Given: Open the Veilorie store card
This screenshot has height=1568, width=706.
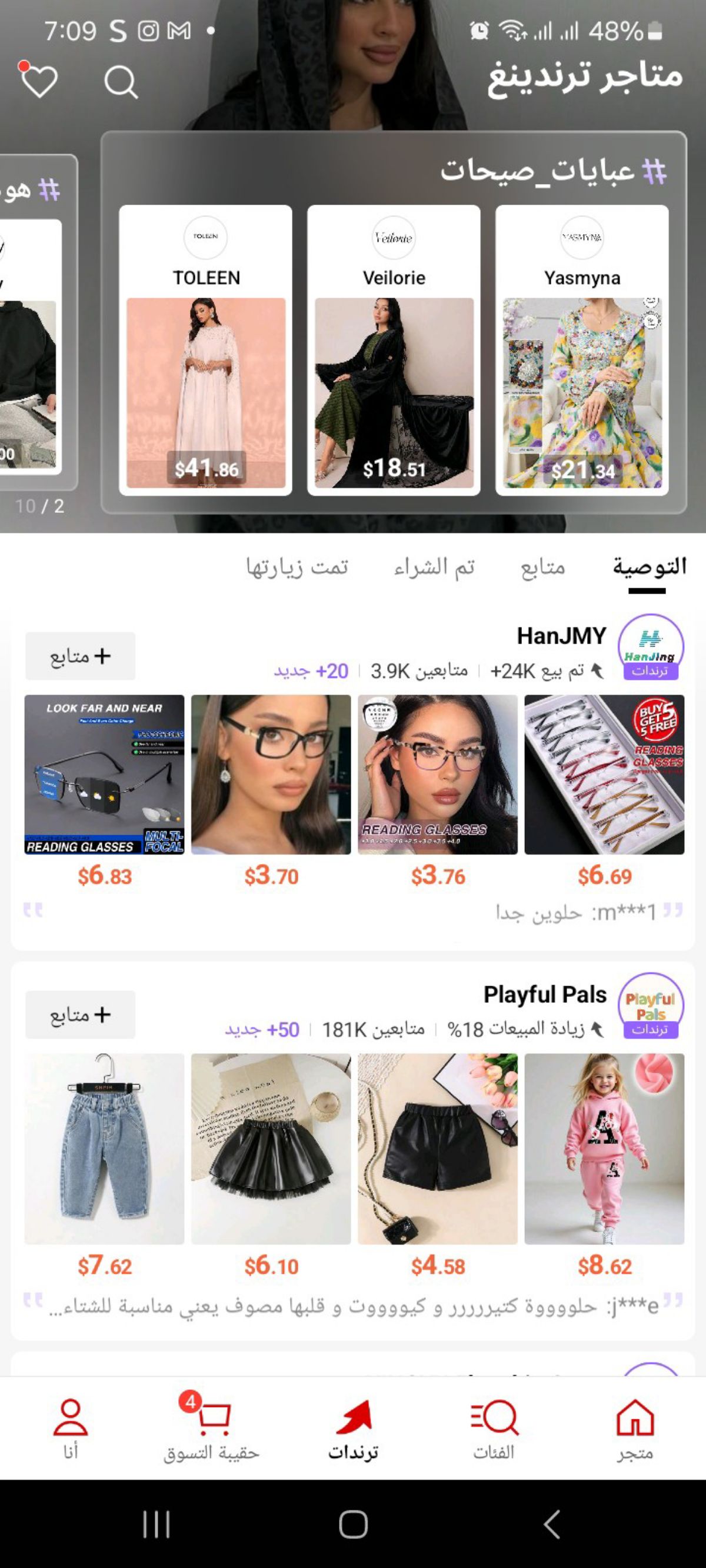Looking at the screenshot, I should tap(394, 350).
